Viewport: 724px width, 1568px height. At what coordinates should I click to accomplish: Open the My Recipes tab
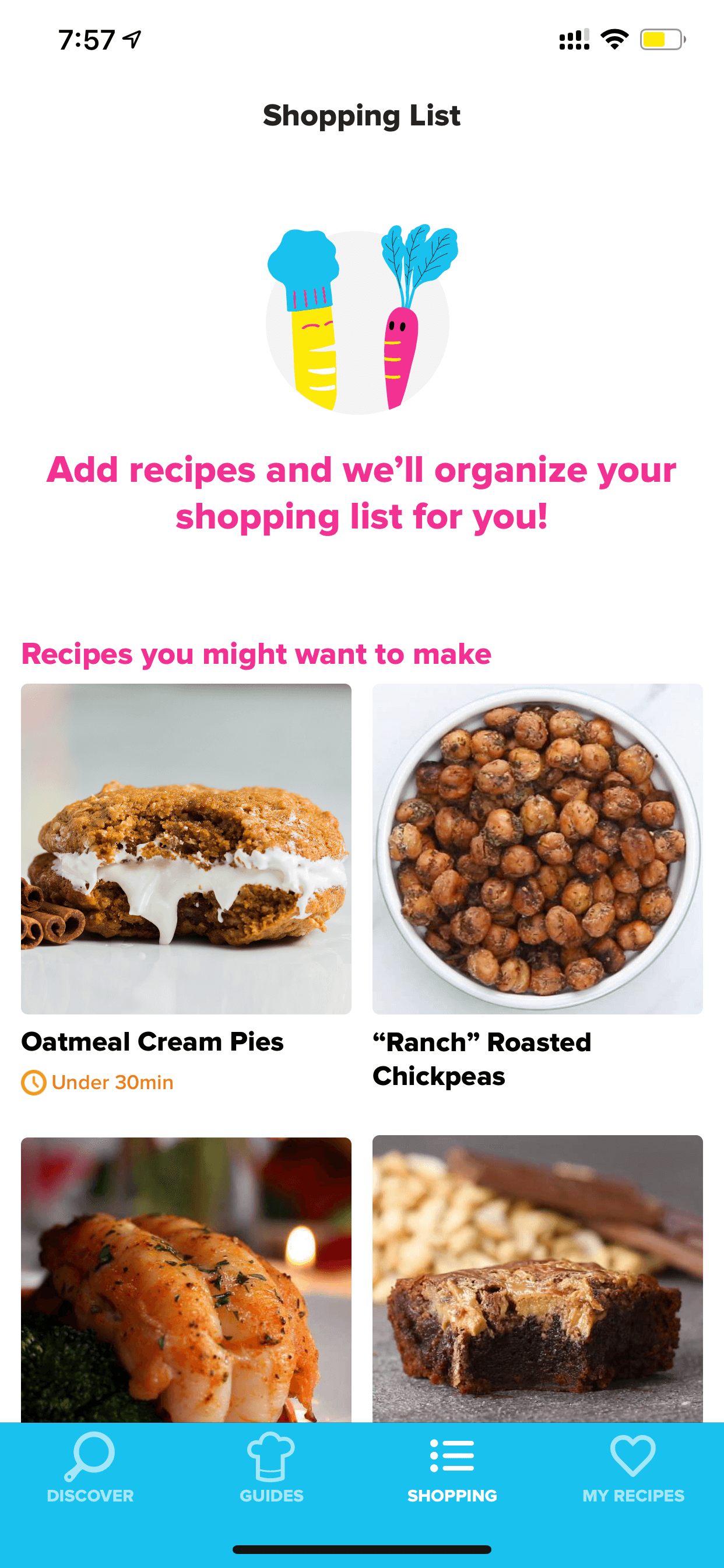click(x=633, y=1468)
